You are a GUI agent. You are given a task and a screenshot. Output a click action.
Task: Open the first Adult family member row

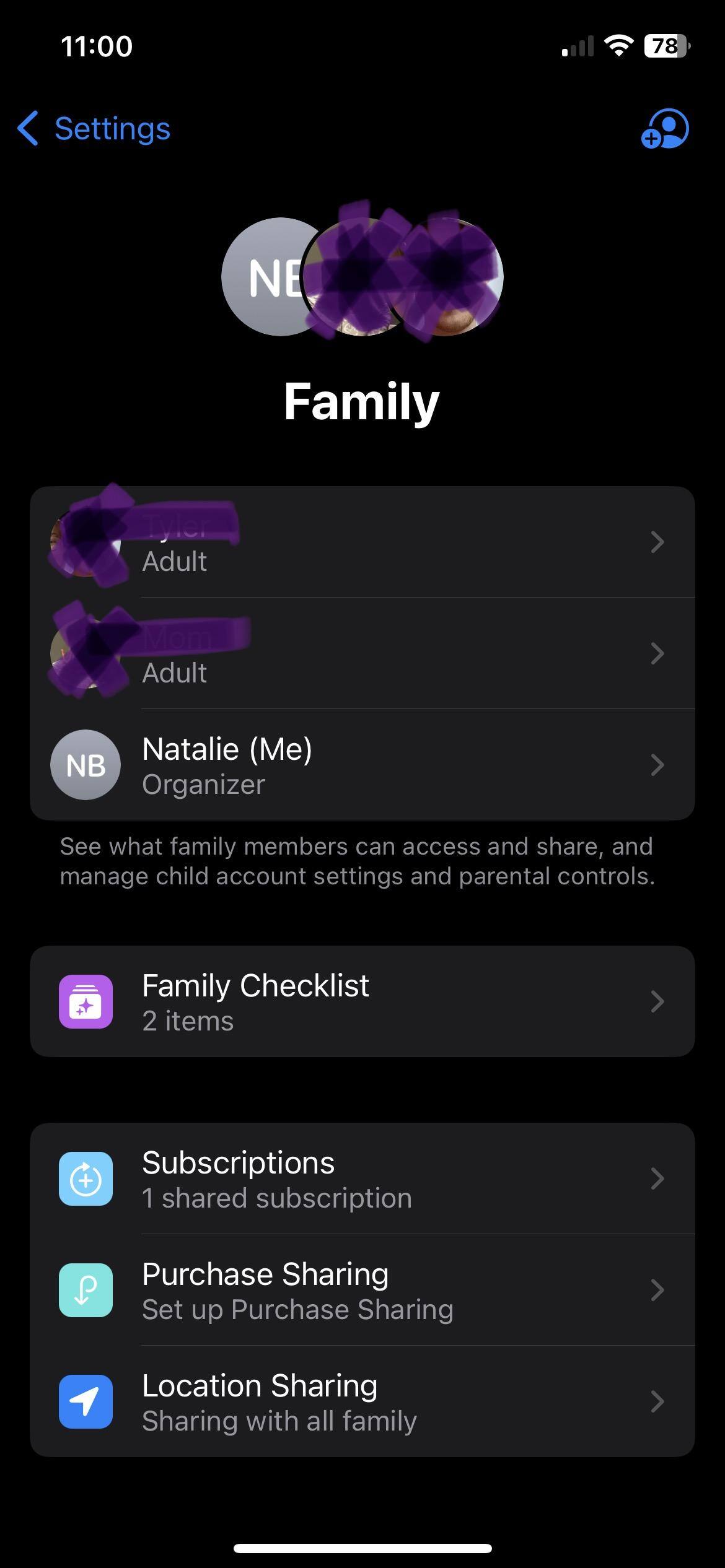tap(362, 542)
